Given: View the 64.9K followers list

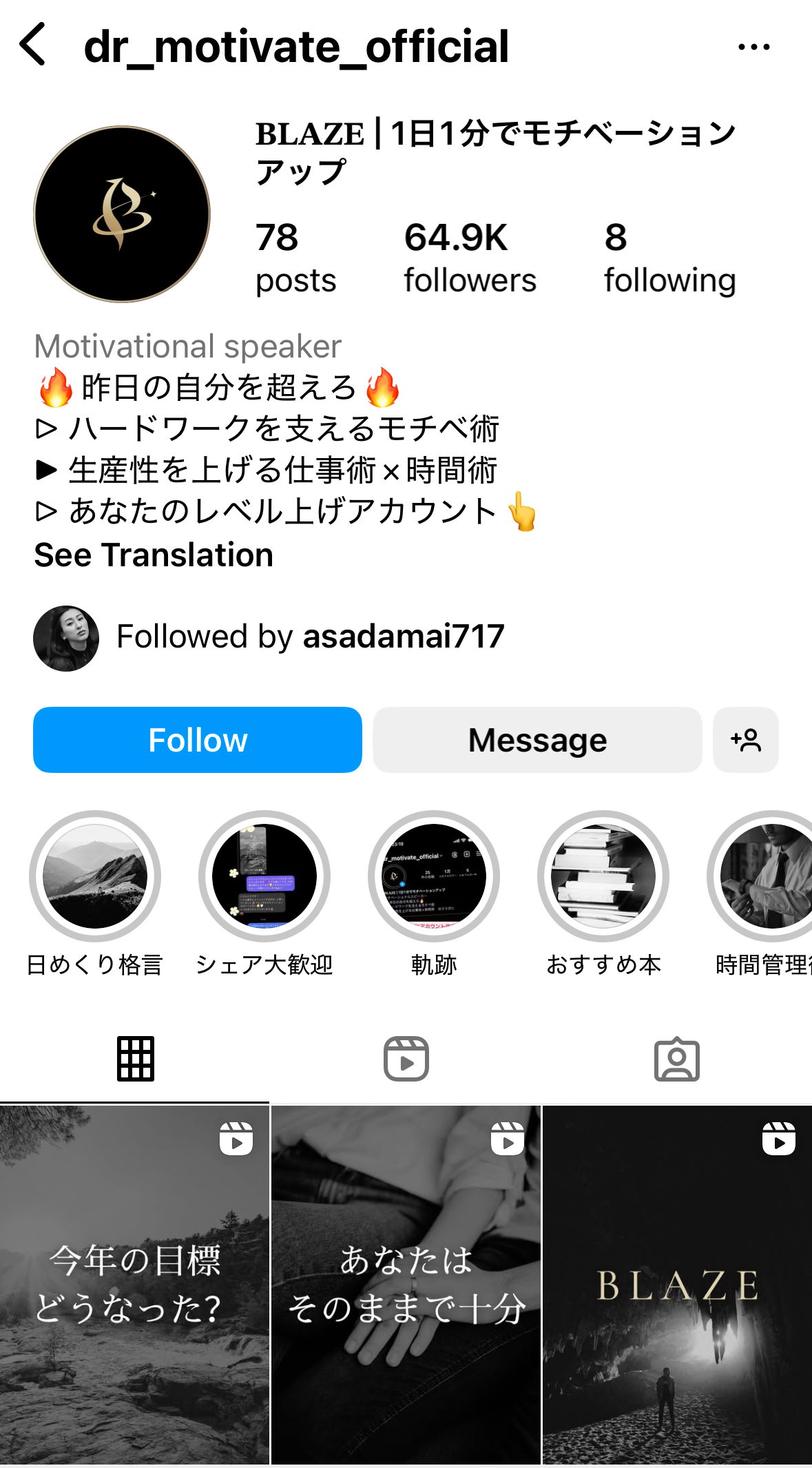Looking at the screenshot, I should pyautogui.click(x=470, y=258).
